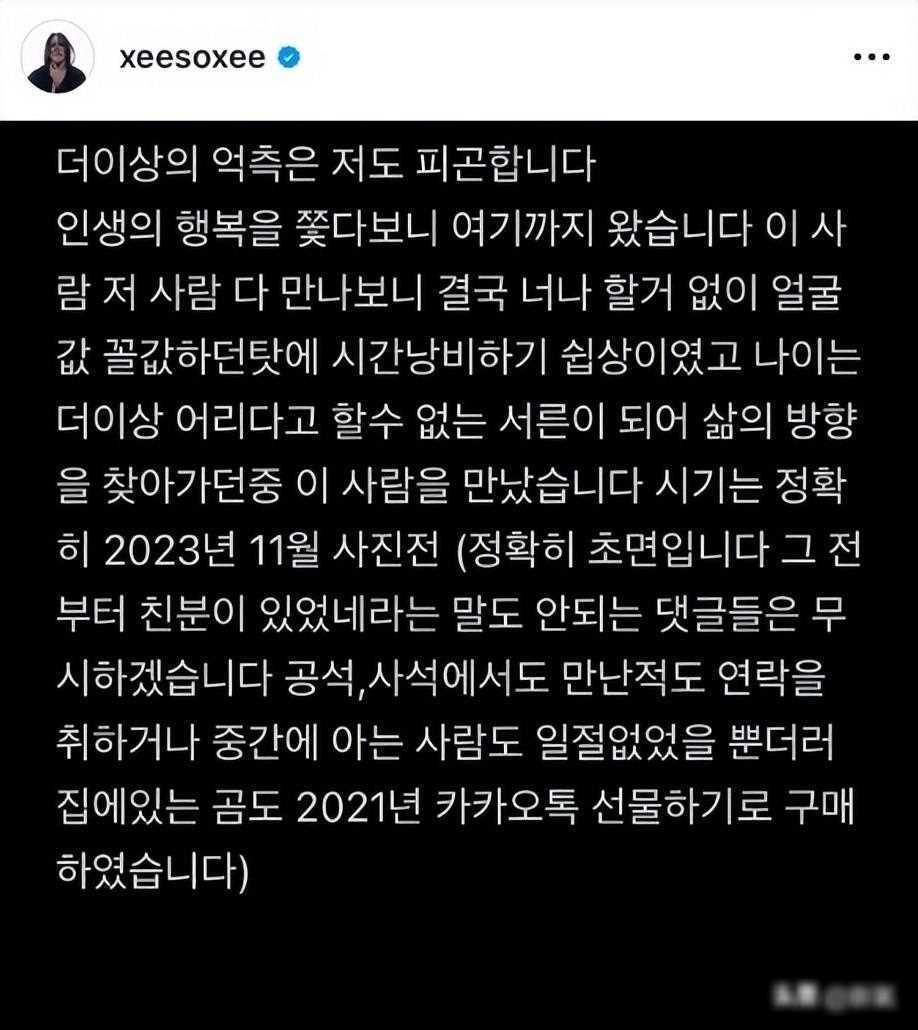Open the post's three-dot overflow menu
Screen dimensions: 918x1030
870,58
